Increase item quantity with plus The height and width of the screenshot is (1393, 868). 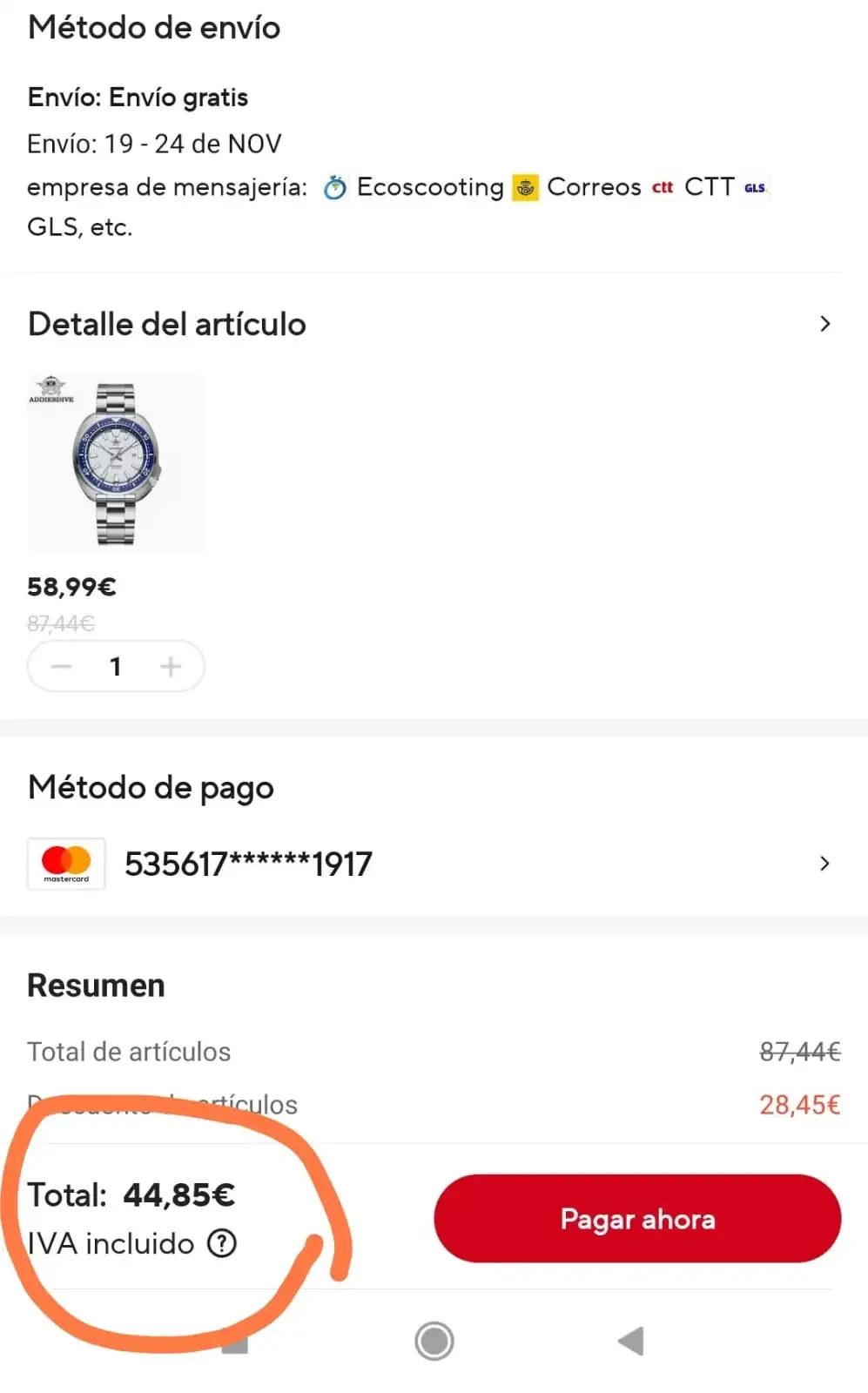[171, 667]
